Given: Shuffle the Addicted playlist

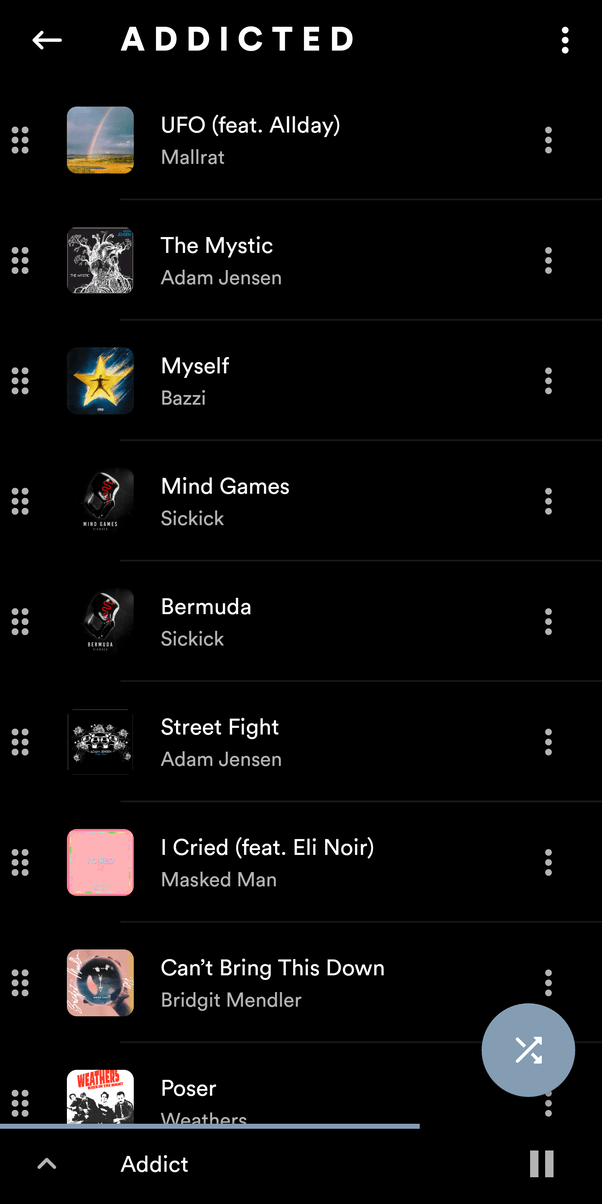Looking at the screenshot, I should 528,1050.
